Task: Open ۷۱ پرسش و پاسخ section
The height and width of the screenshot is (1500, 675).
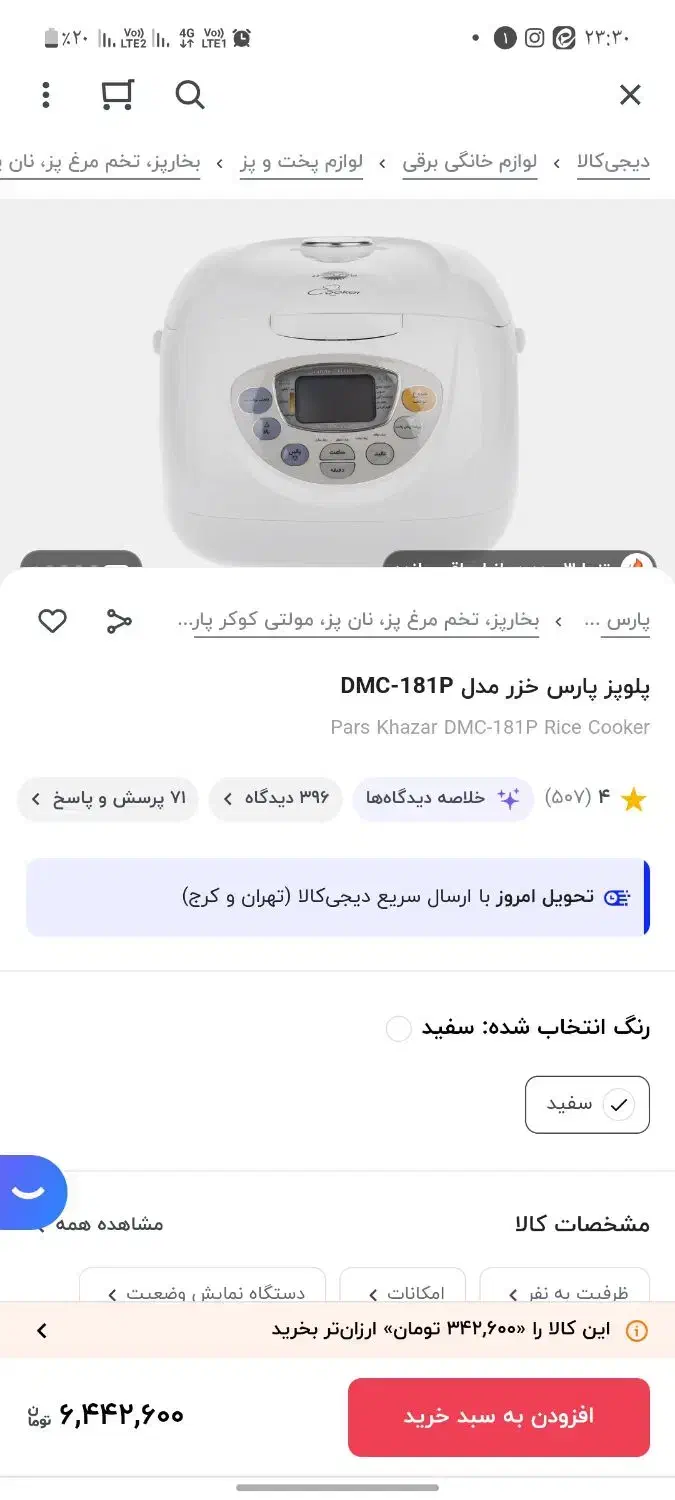Action: 108,798
